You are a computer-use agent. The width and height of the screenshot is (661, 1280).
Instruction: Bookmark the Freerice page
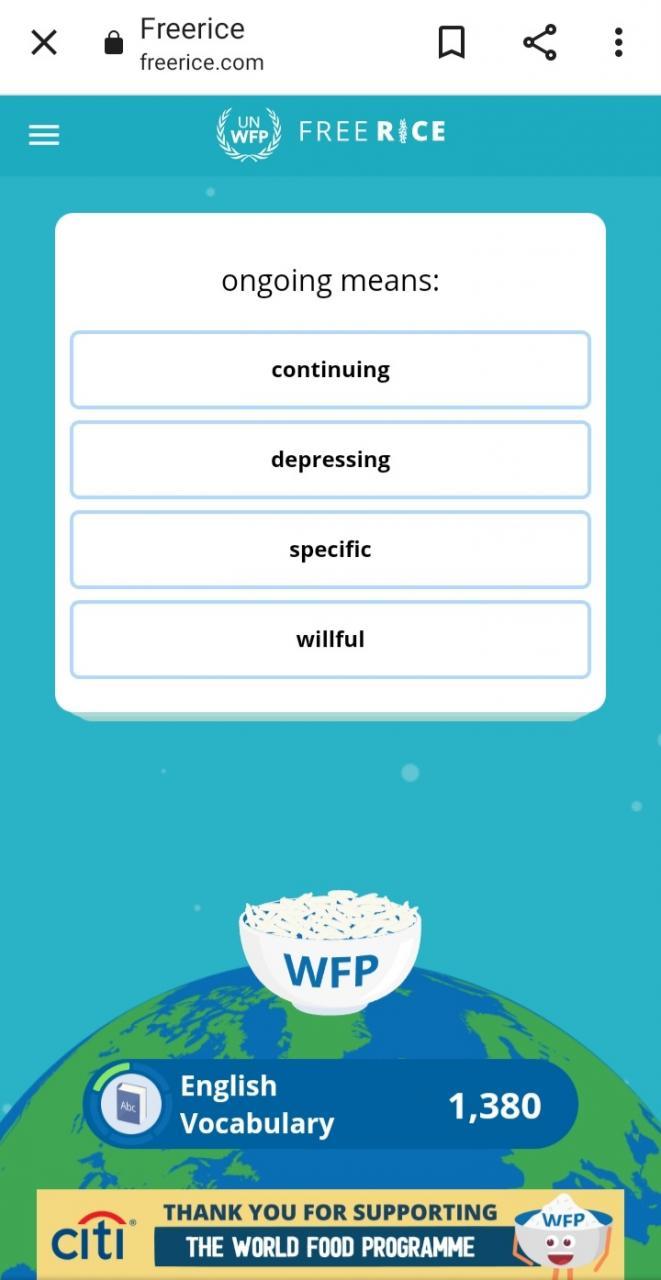tap(451, 42)
